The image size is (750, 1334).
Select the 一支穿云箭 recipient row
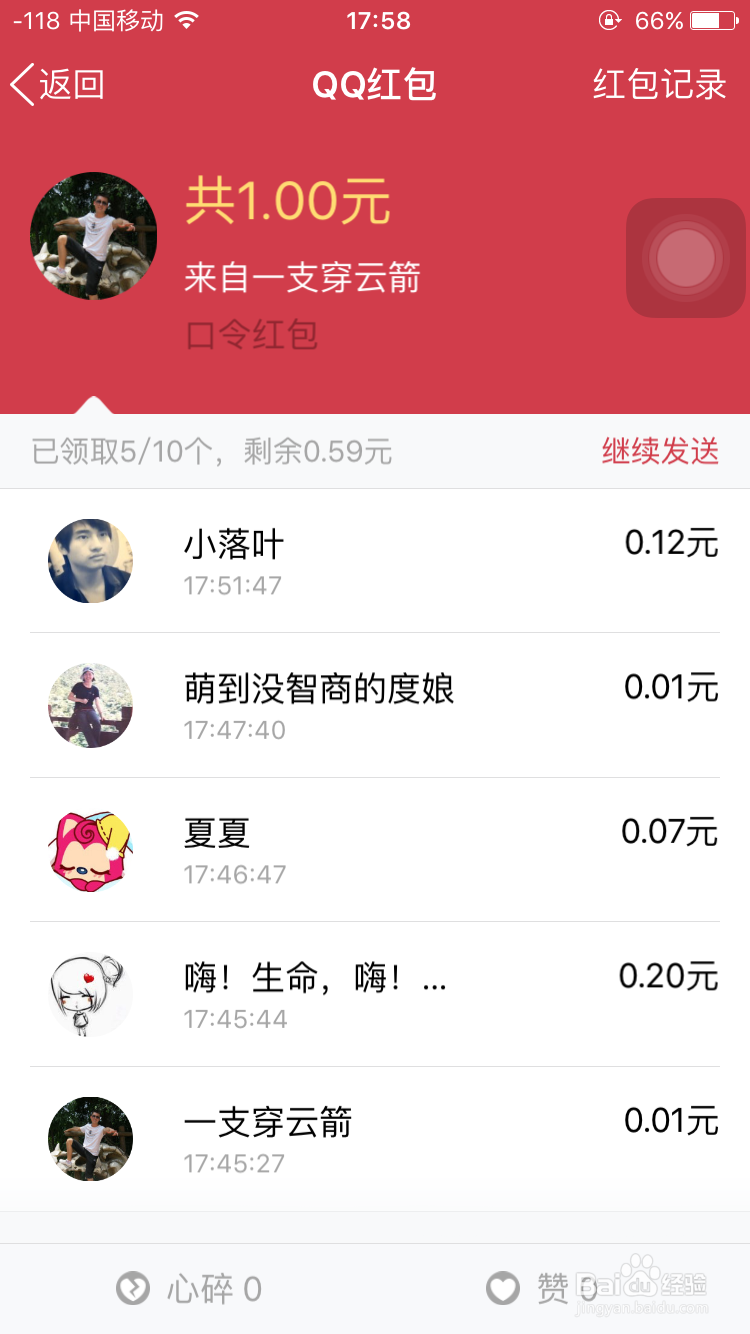coord(375,1139)
